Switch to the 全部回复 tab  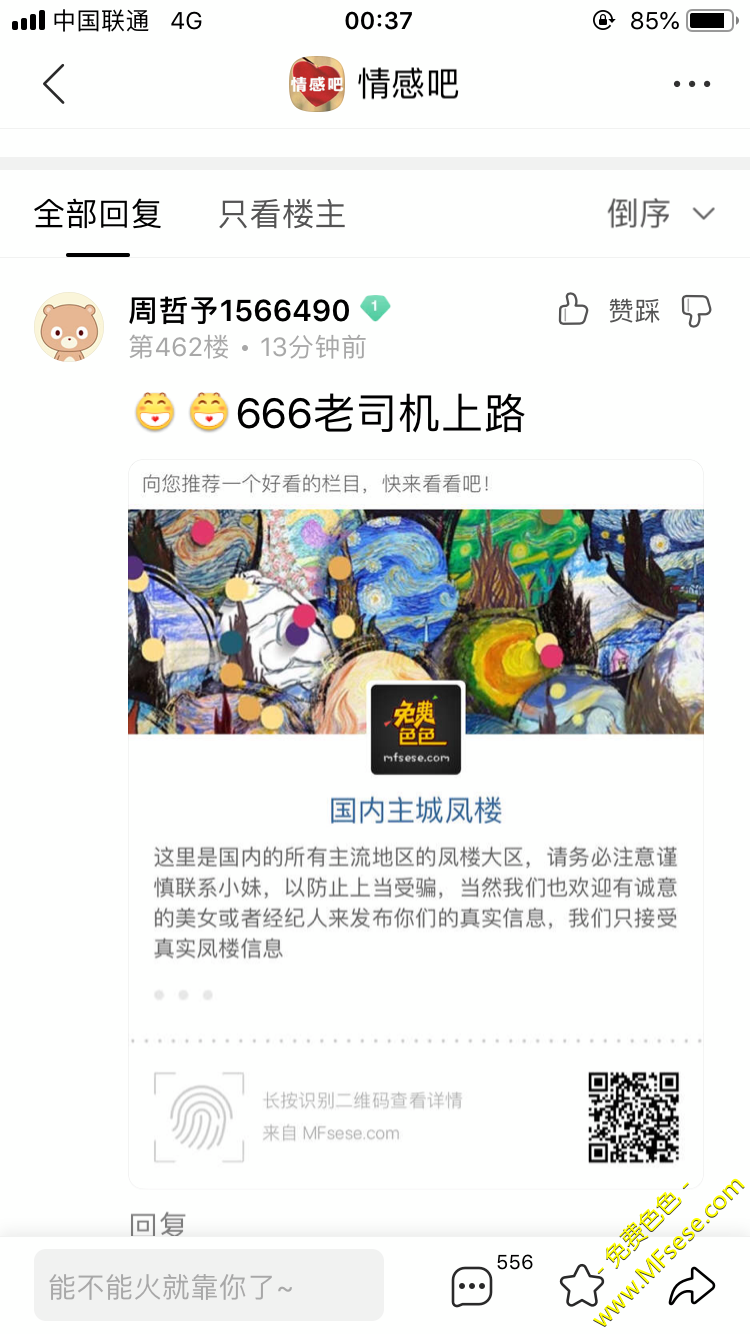tap(97, 214)
